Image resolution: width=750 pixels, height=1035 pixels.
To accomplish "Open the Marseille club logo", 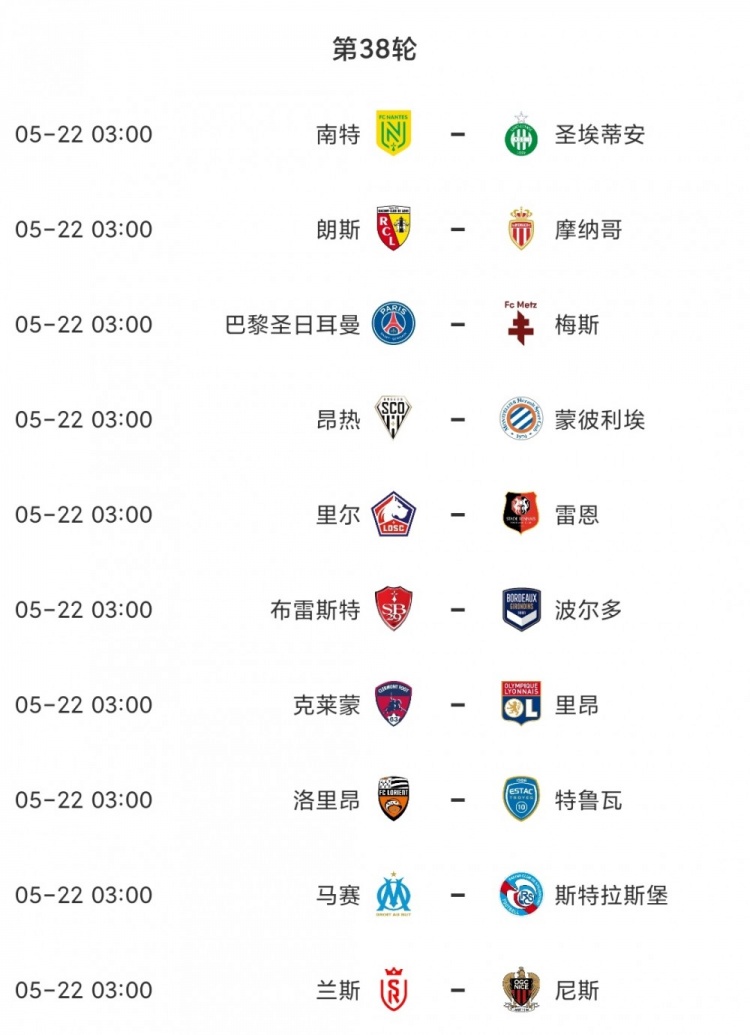I will pyautogui.click(x=396, y=895).
